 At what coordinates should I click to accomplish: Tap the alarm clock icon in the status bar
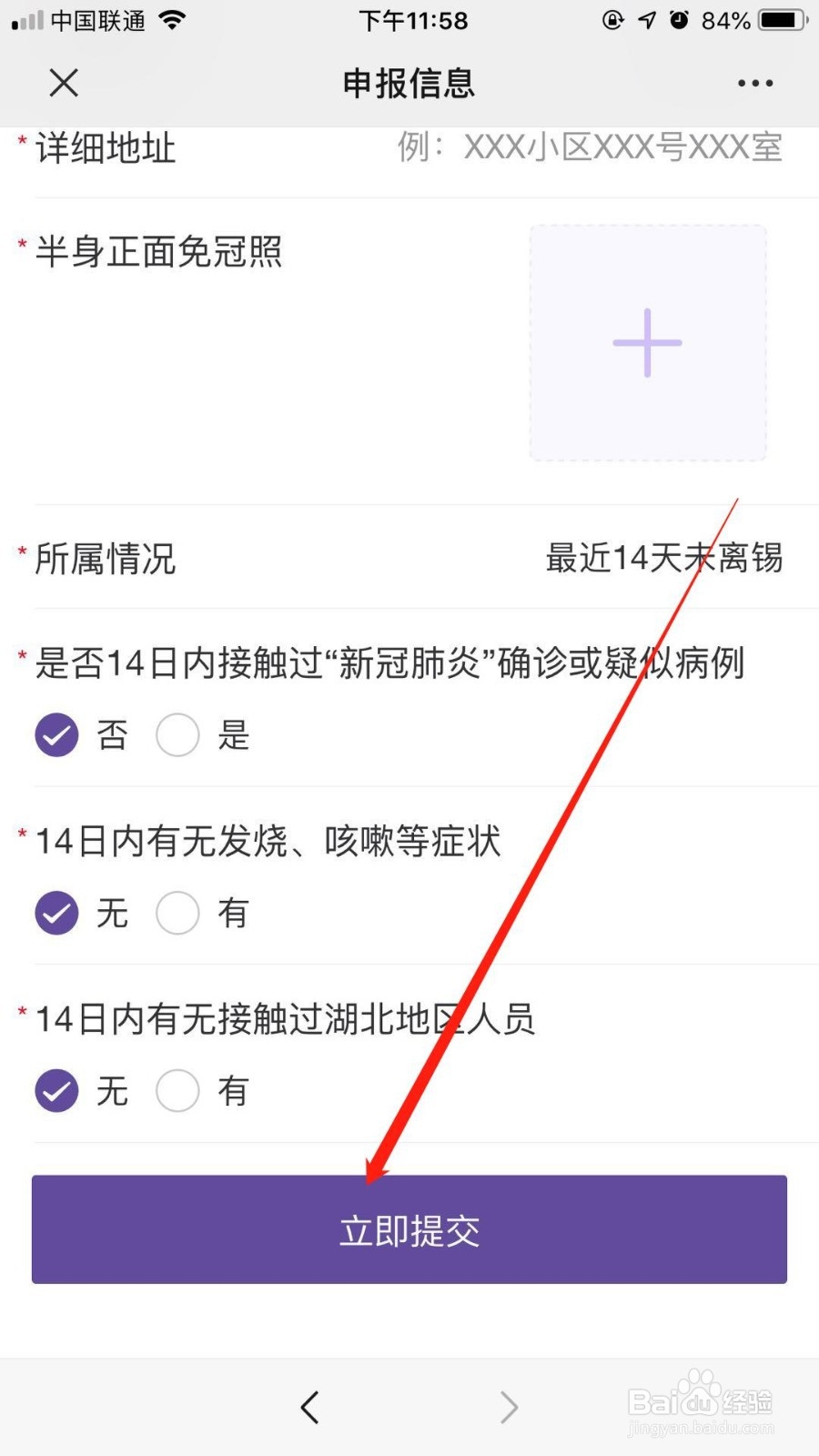tap(680, 20)
